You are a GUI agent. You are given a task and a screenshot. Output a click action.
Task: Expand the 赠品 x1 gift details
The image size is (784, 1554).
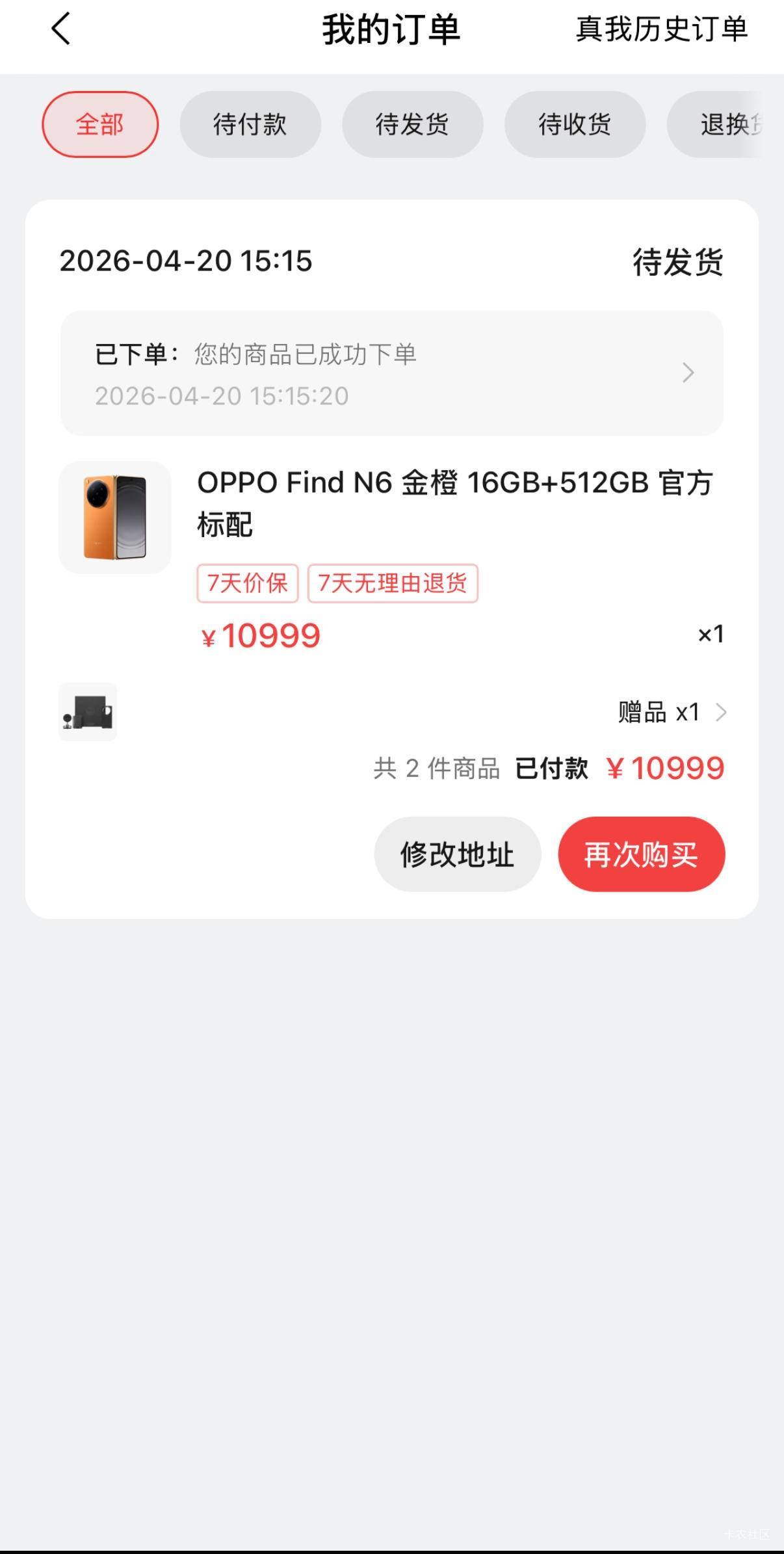click(671, 713)
